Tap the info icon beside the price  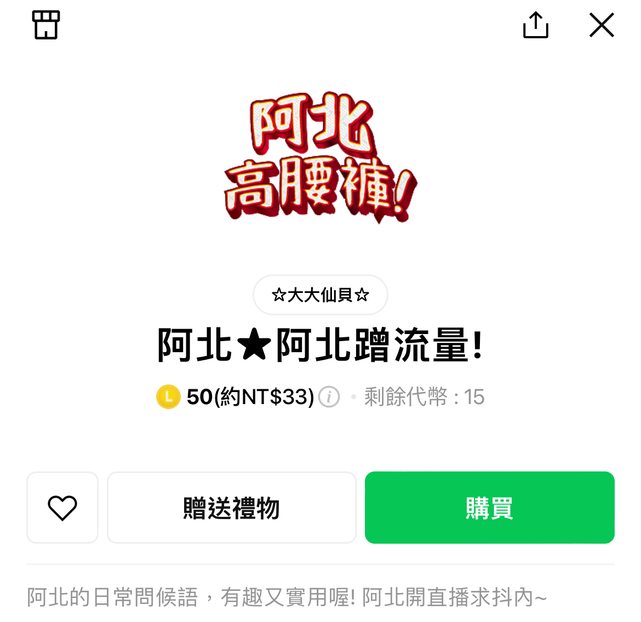[330, 397]
